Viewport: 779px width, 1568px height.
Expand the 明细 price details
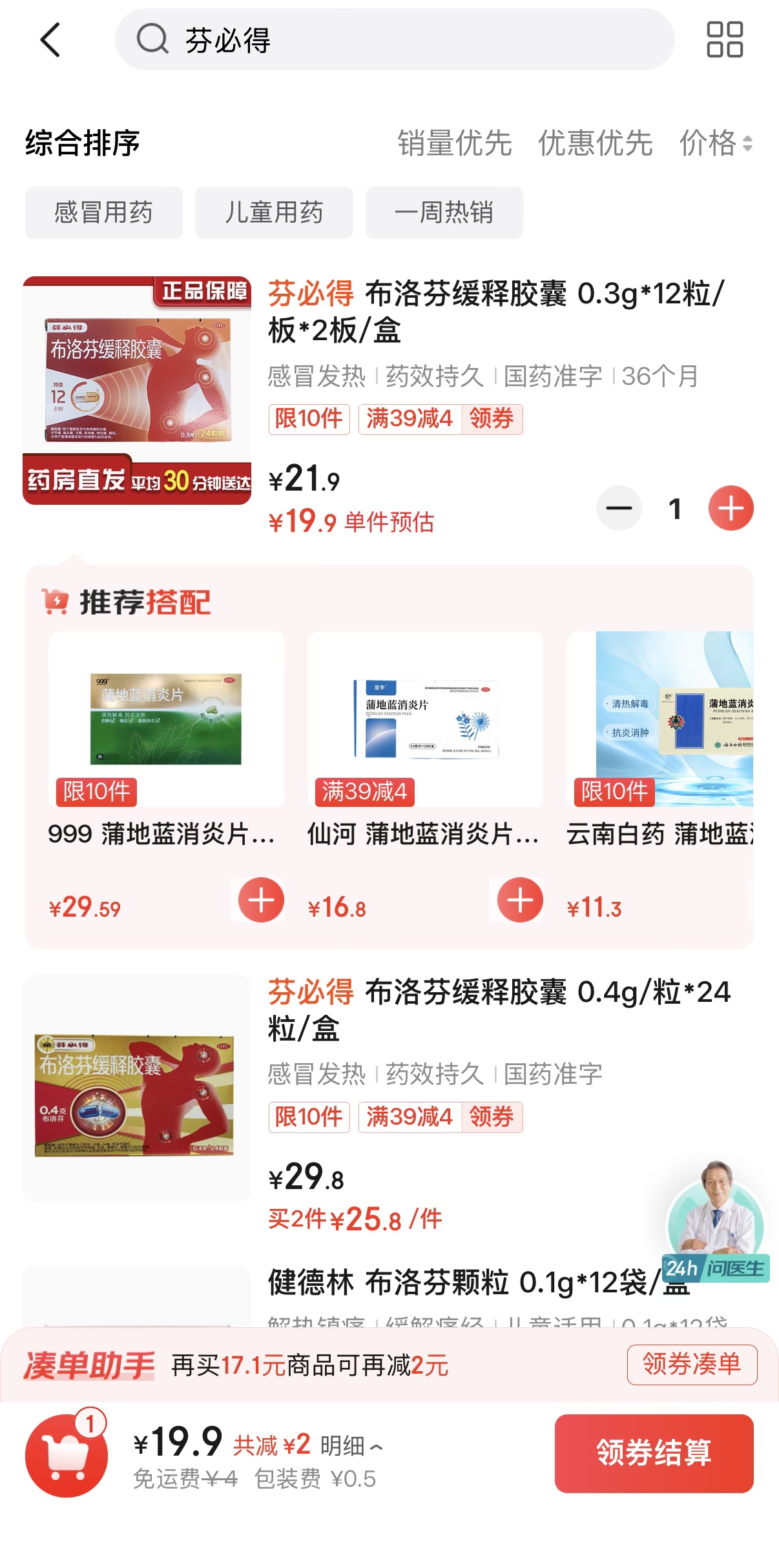[351, 1445]
